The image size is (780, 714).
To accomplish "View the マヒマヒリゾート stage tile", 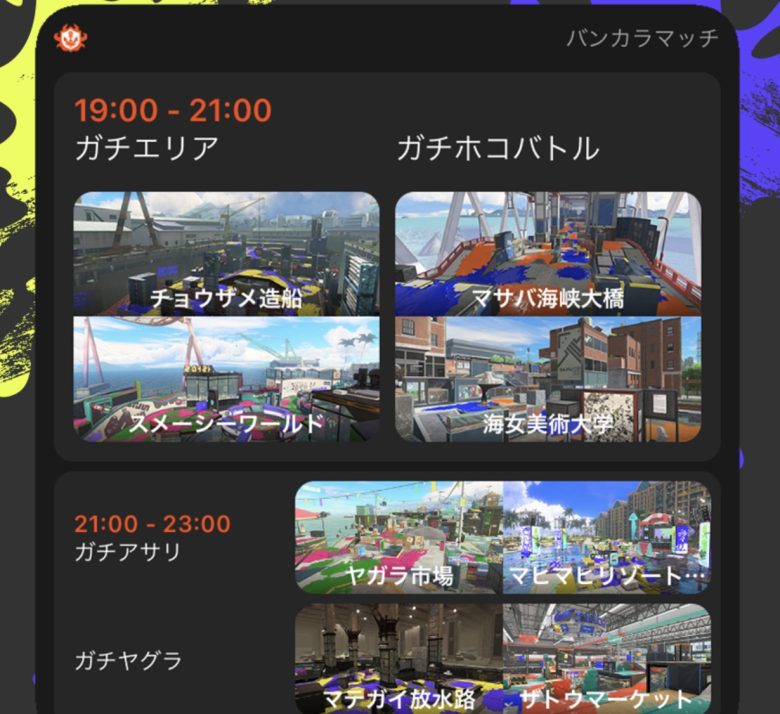I will (607, 537).
